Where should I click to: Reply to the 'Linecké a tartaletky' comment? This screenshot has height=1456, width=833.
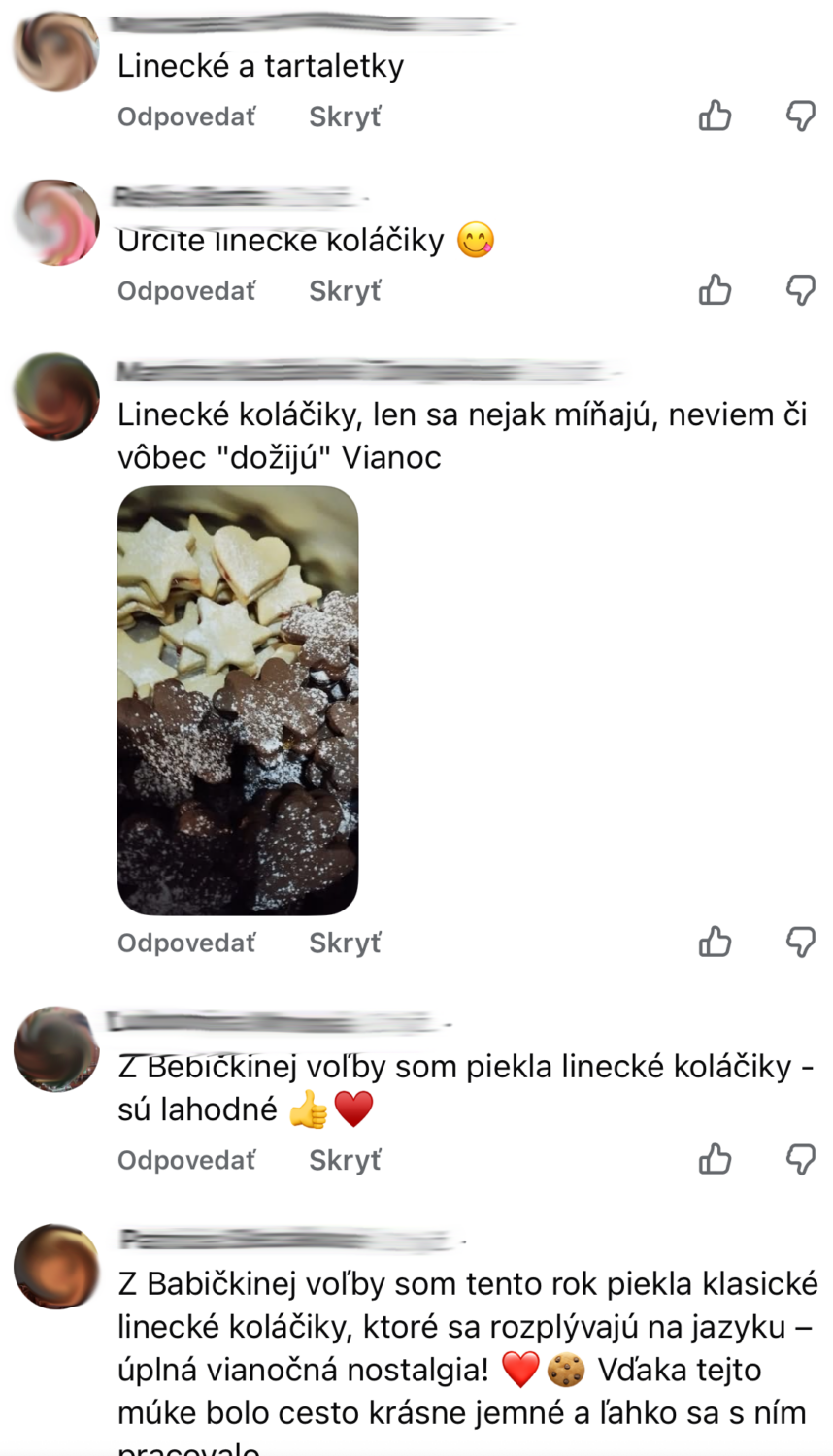[186, 117]
